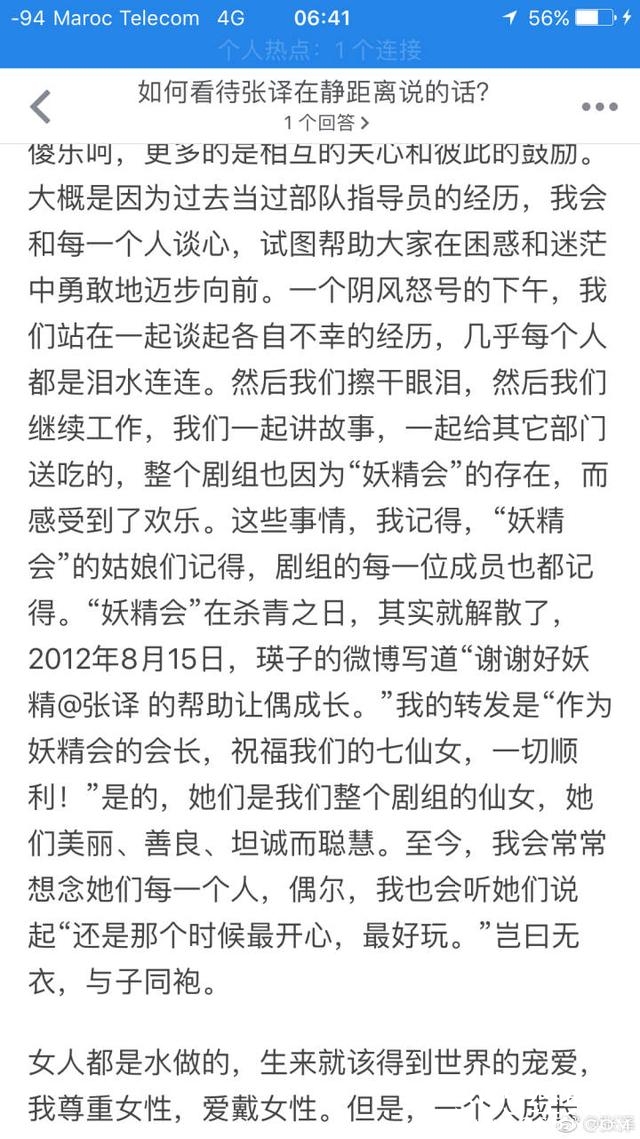Go back using the top-left arrow
Screen dimensions: 640x1139
(x=40, y=105)
